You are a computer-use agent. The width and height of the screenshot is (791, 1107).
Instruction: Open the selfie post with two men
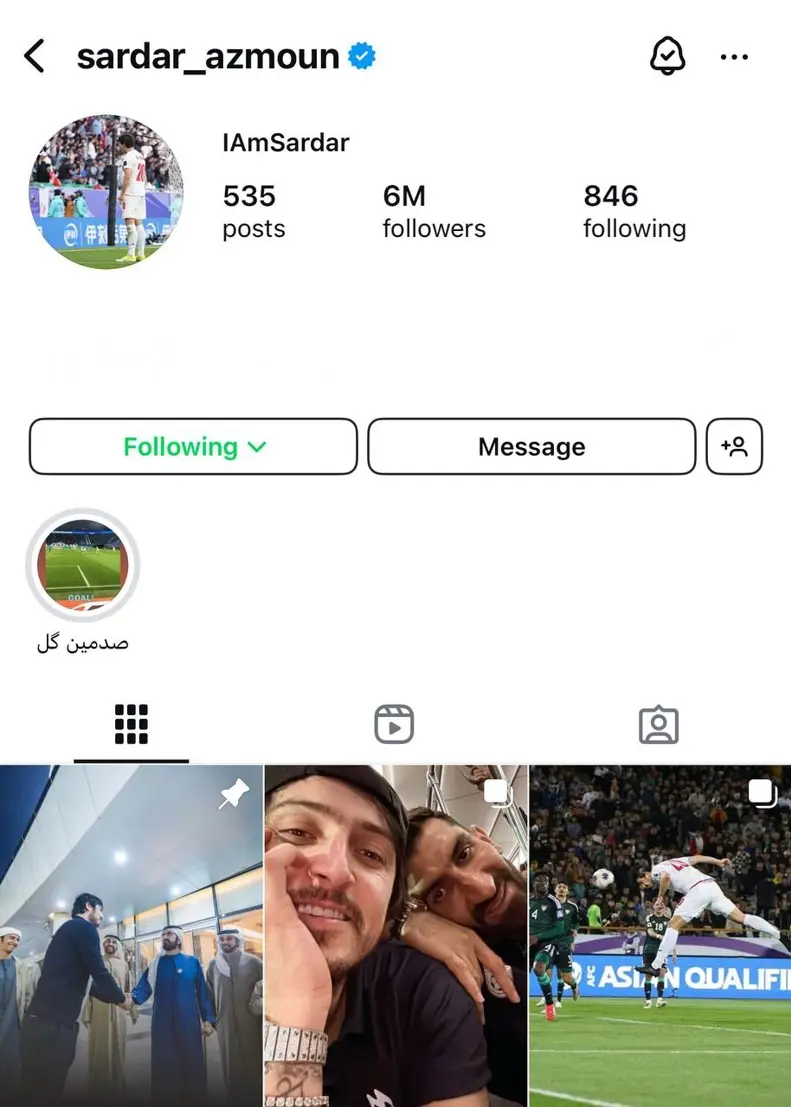(395, 936)
